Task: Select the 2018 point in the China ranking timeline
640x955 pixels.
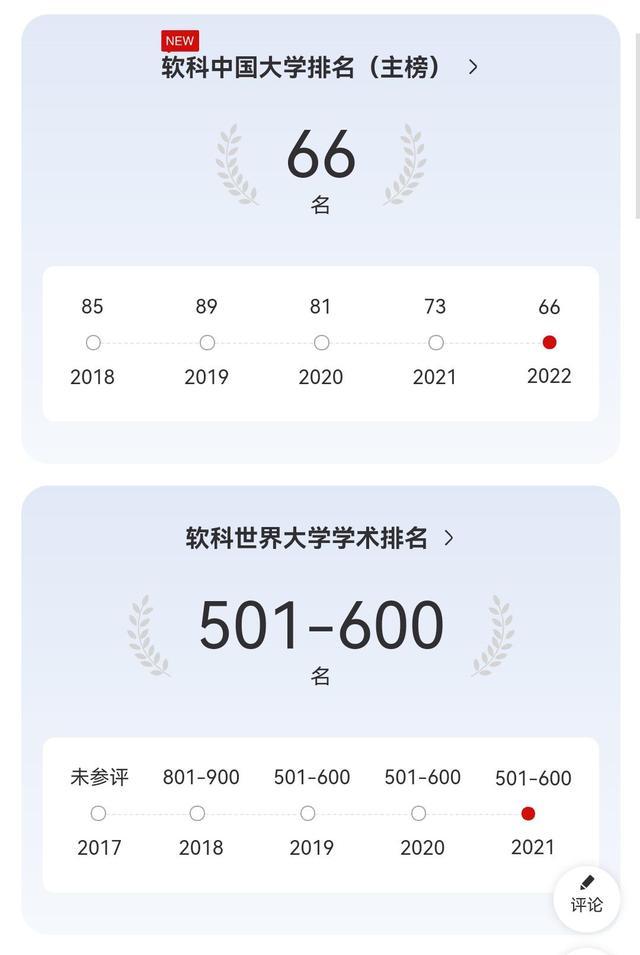Action: click(x=93, y=343)
